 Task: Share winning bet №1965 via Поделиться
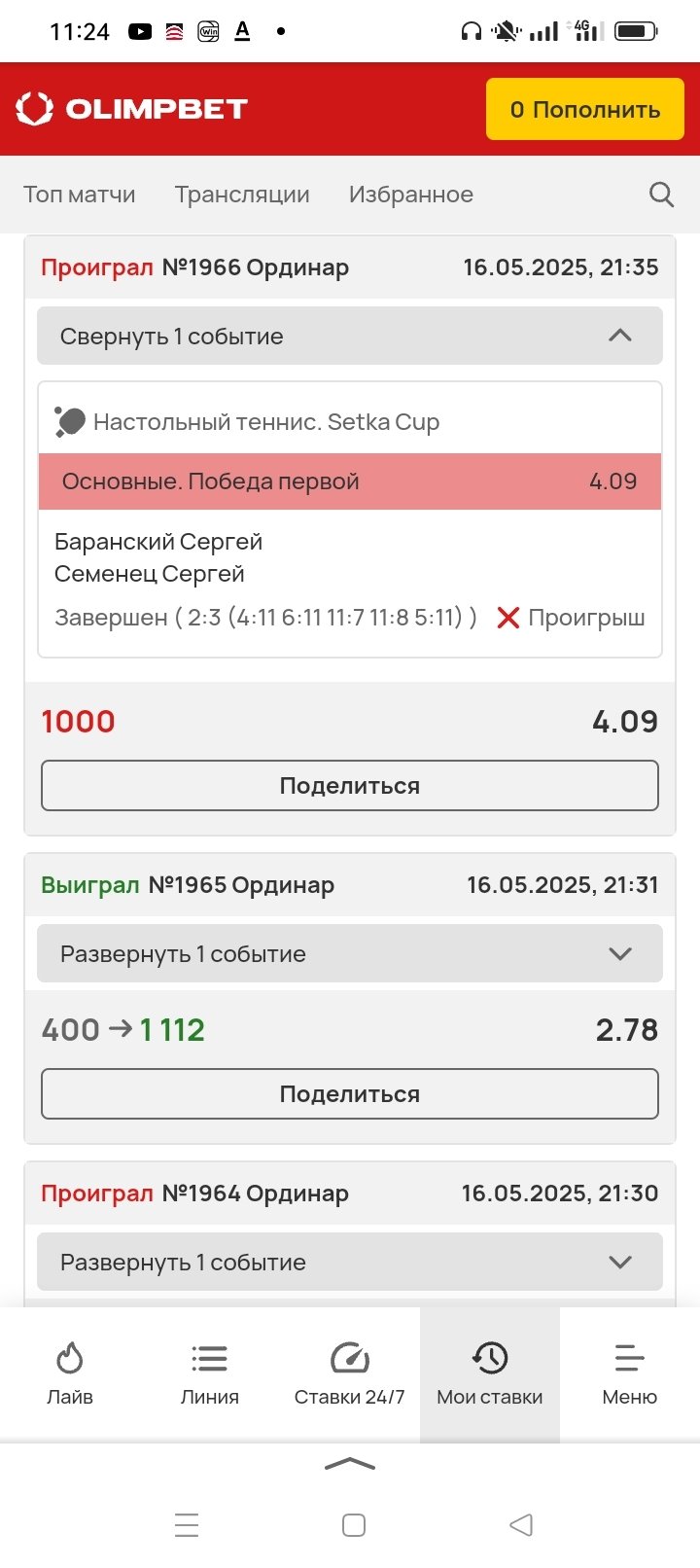click(350, 1094)
